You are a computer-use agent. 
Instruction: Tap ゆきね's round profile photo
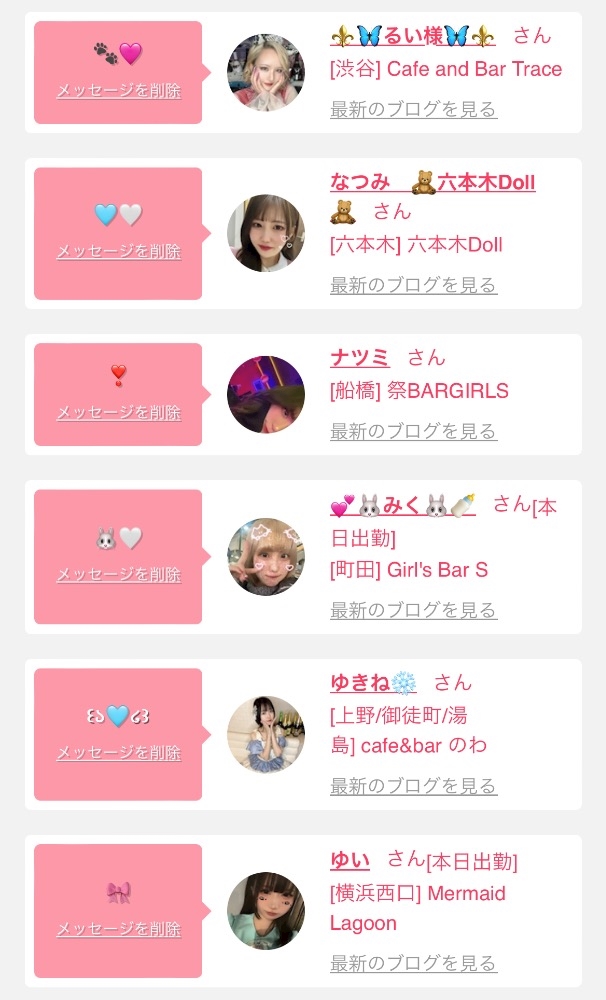tap(266, 734)
